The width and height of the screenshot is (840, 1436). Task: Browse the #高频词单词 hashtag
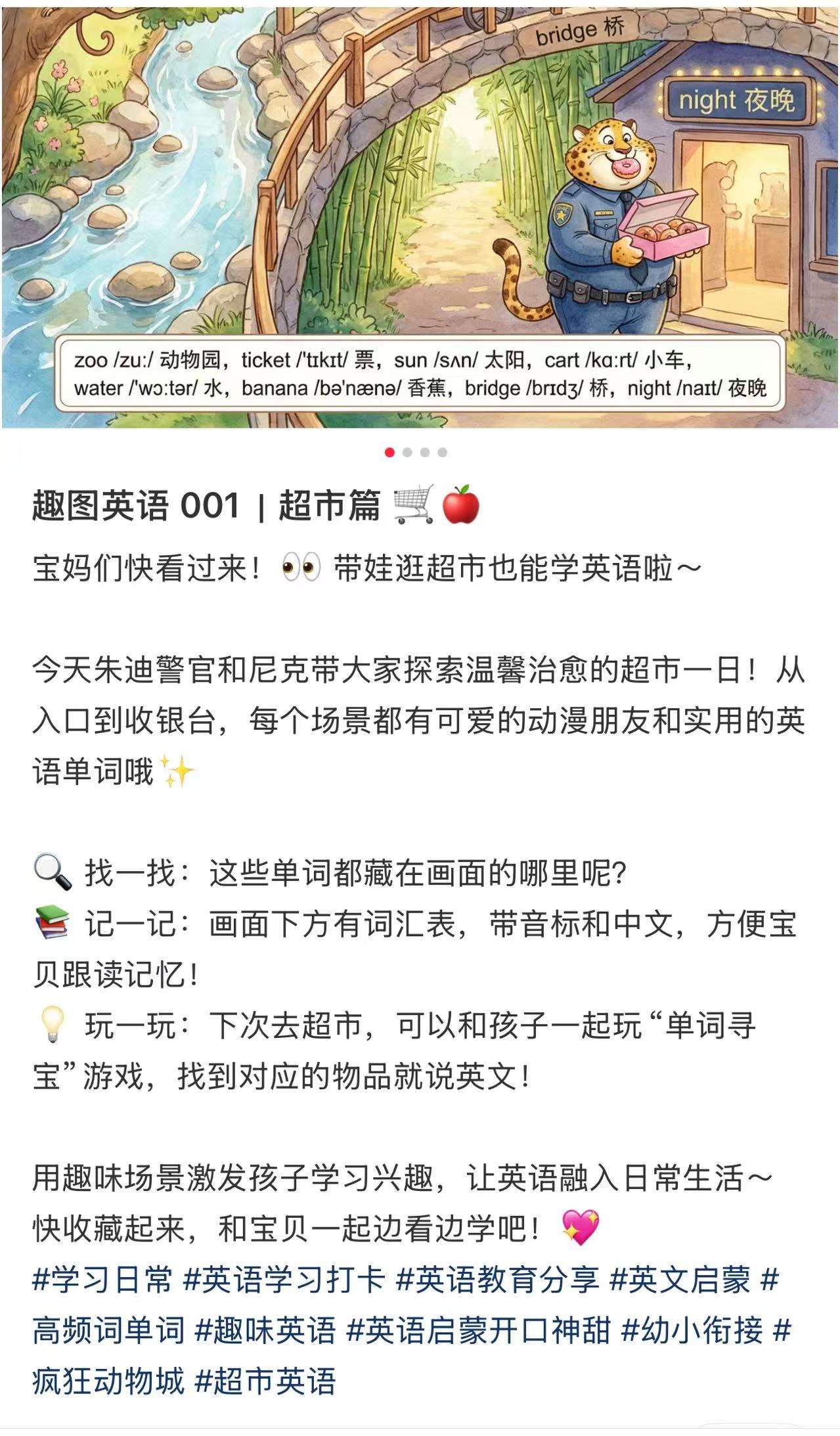pyautogui.click(x=108, y=1330)
